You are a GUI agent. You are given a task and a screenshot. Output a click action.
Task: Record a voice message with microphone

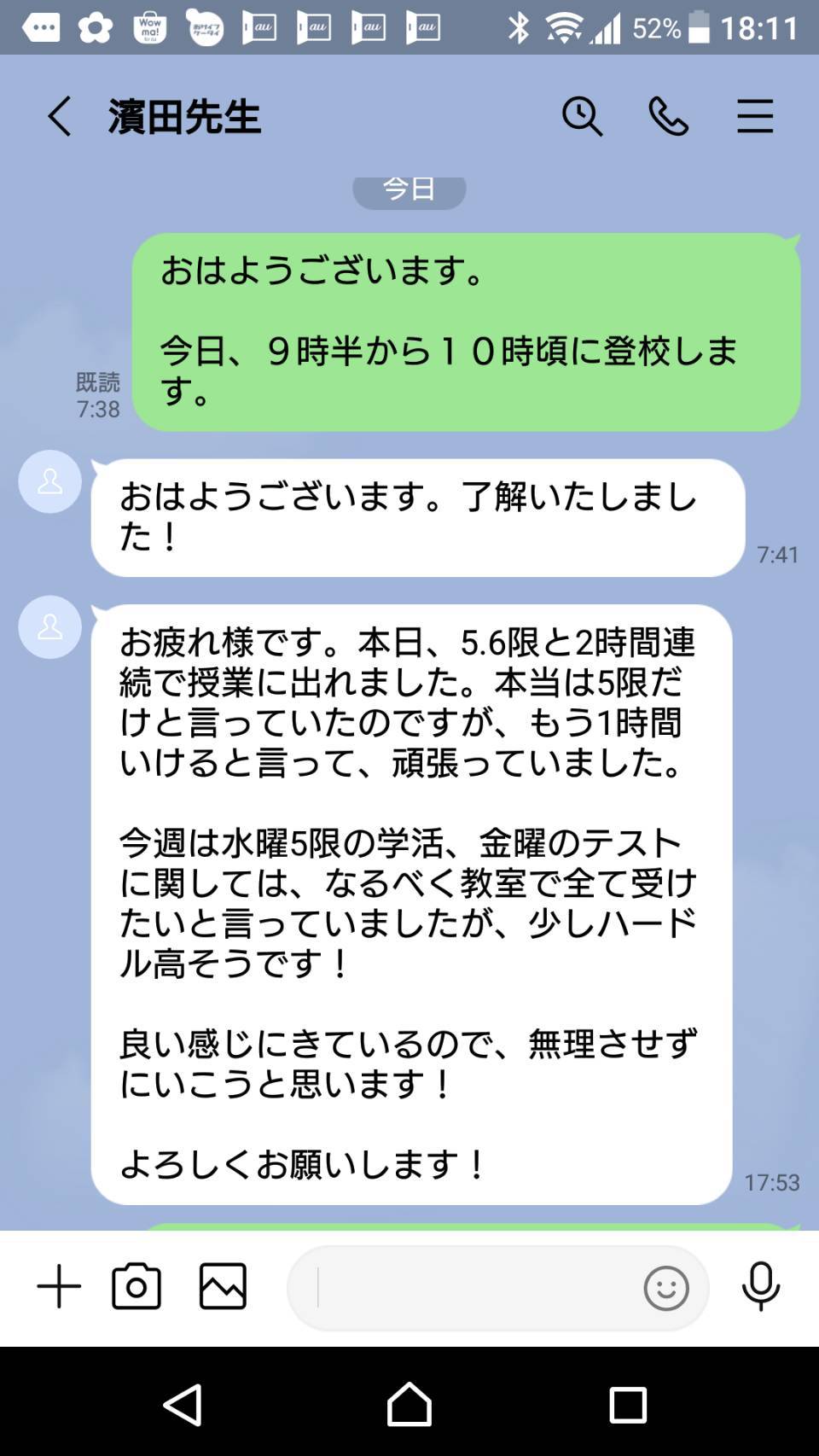coord(760,1286)
